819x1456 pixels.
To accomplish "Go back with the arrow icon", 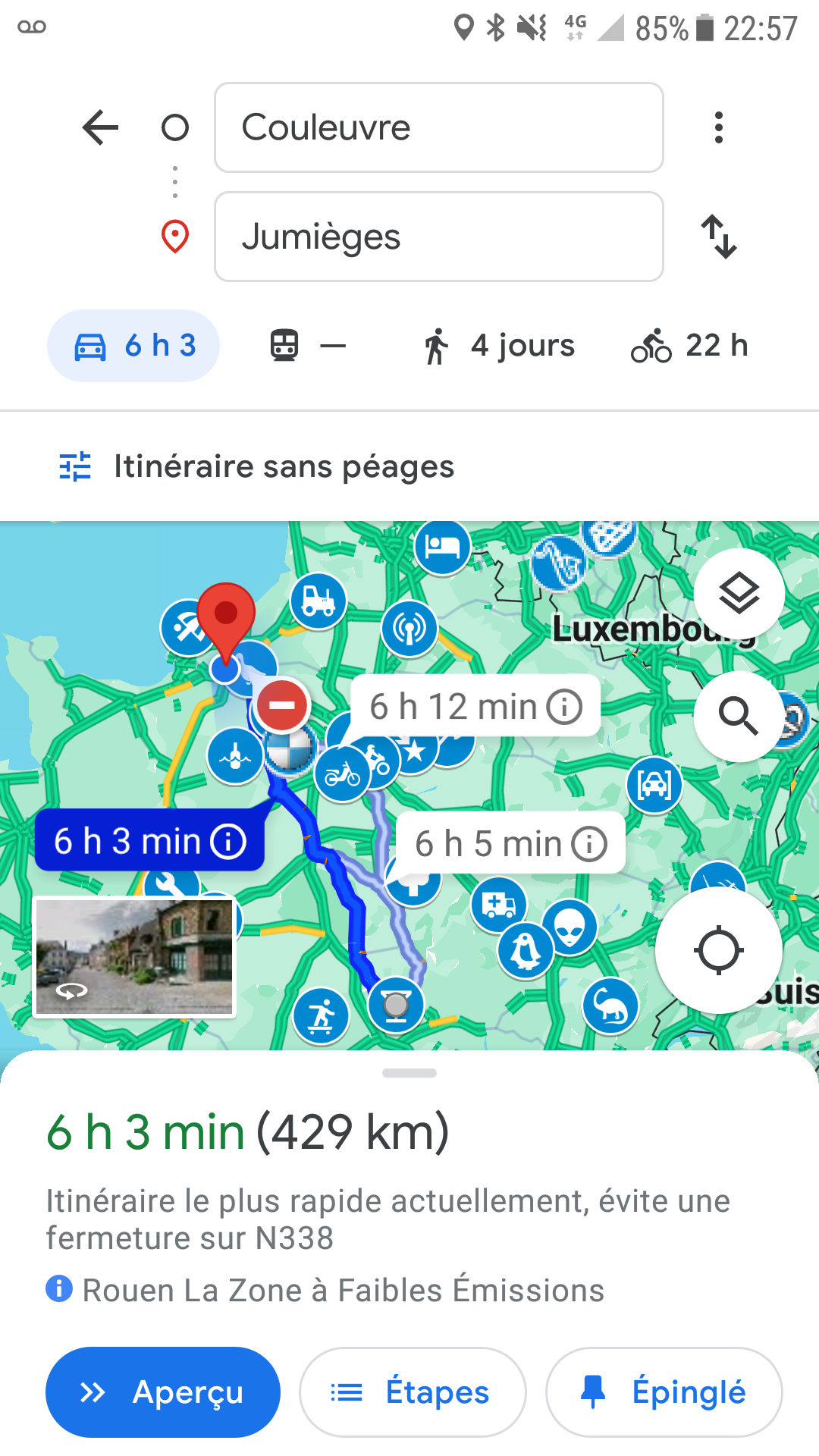I will click(100, 127).
